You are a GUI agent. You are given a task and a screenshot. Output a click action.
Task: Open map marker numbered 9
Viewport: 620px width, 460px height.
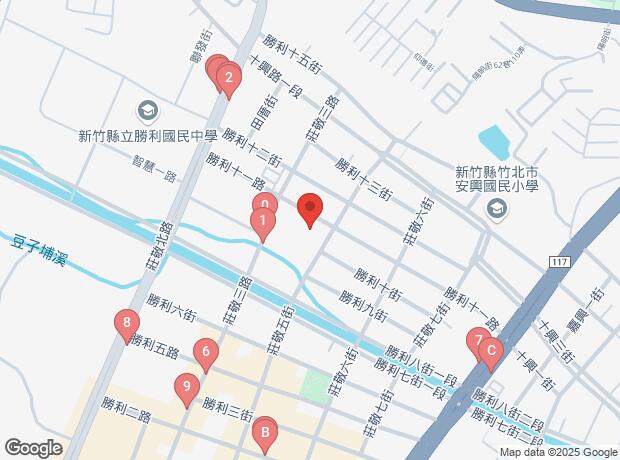tap(186, 386)
